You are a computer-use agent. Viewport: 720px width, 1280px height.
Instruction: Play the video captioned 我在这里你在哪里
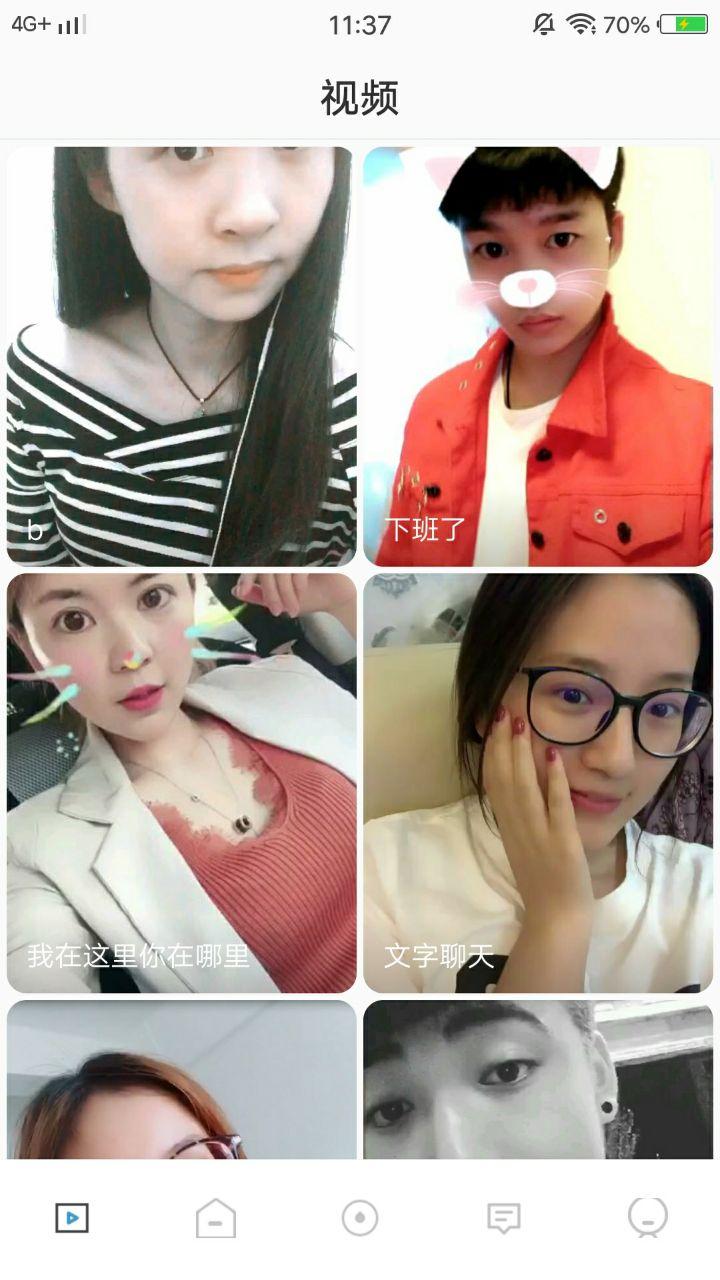click(x=181, y=782)
